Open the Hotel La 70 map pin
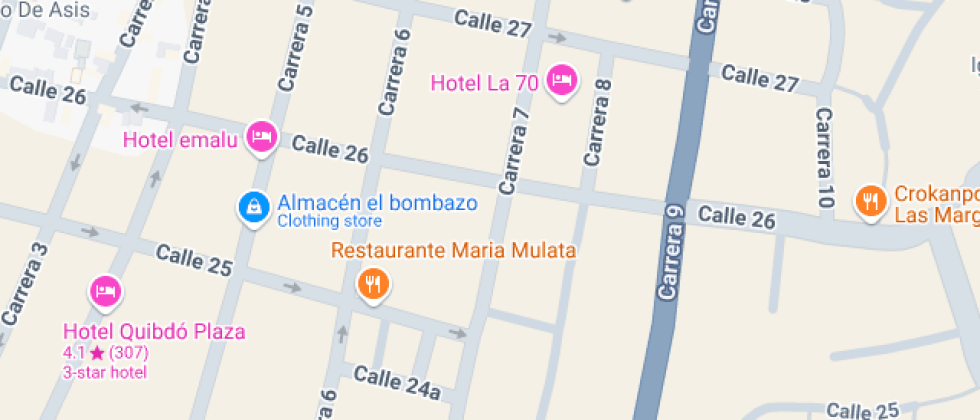 point(562,81)
